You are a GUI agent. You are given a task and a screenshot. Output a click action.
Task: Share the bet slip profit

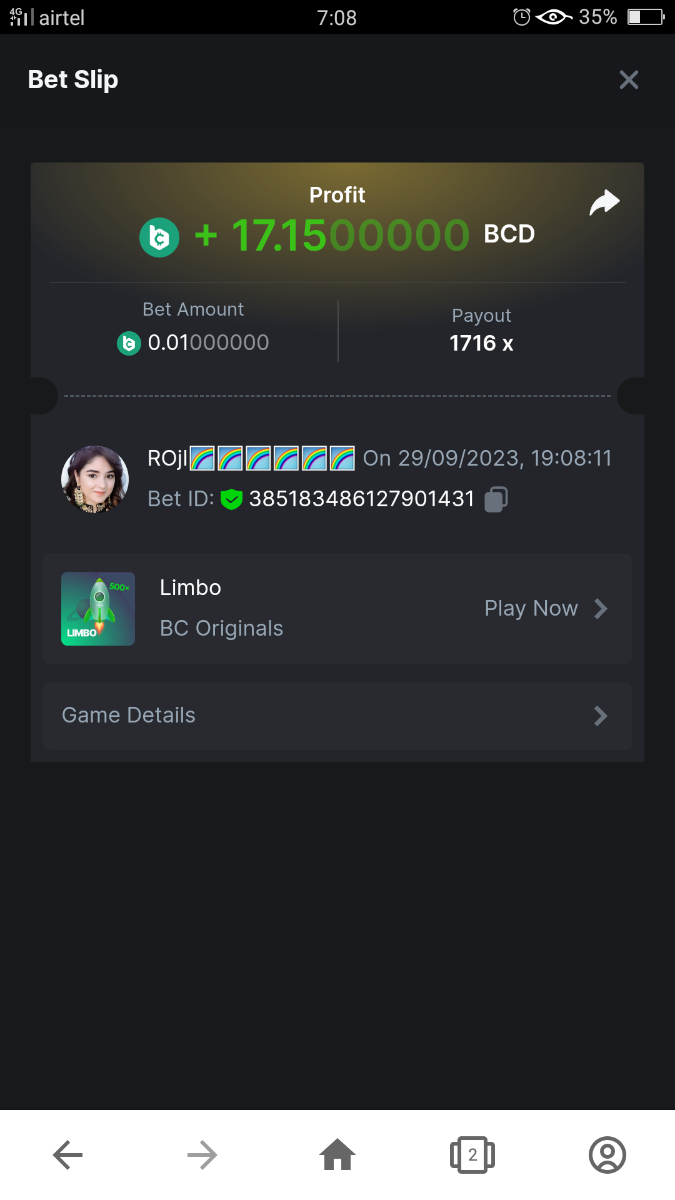(604, 203)
